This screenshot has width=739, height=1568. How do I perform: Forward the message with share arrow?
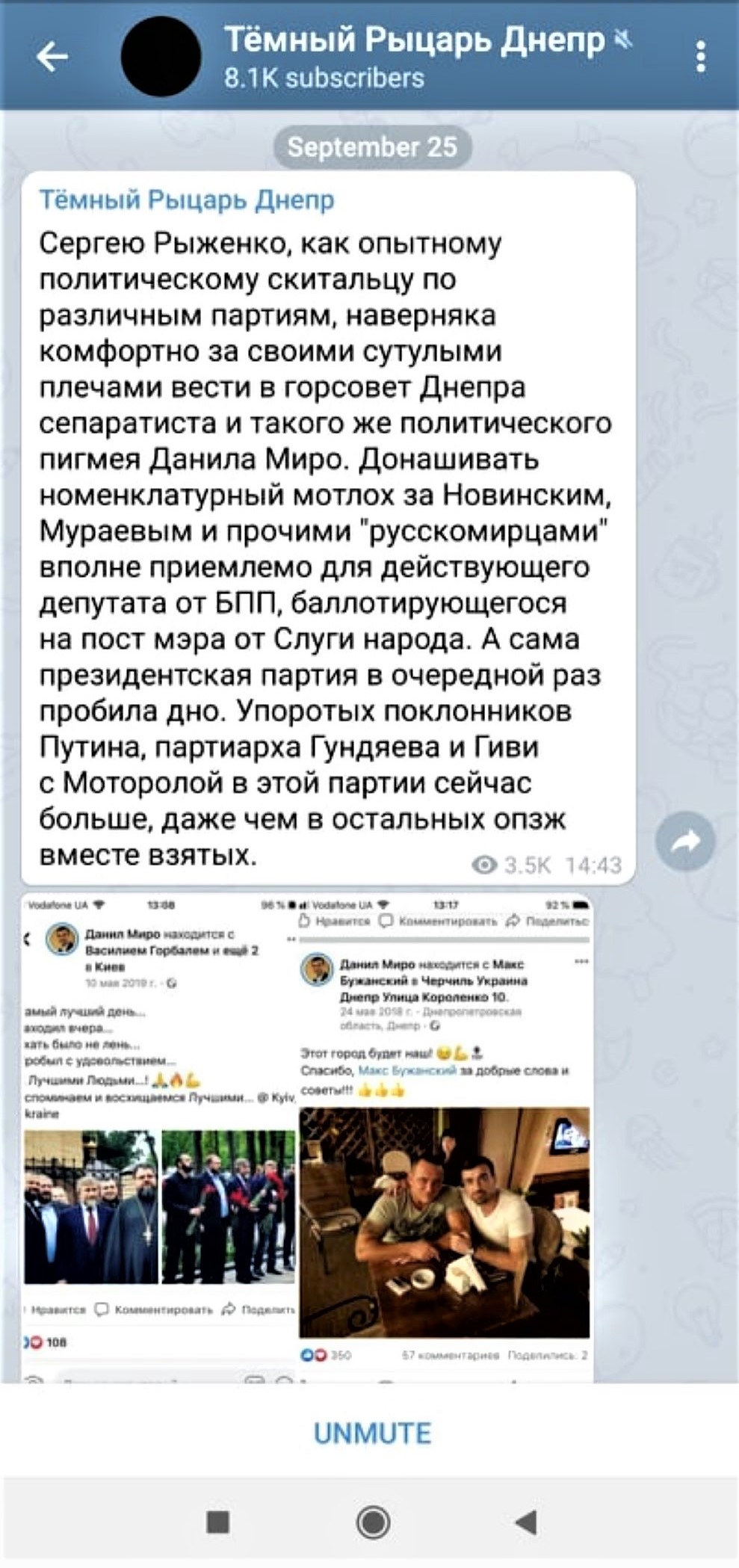(685, 841)
